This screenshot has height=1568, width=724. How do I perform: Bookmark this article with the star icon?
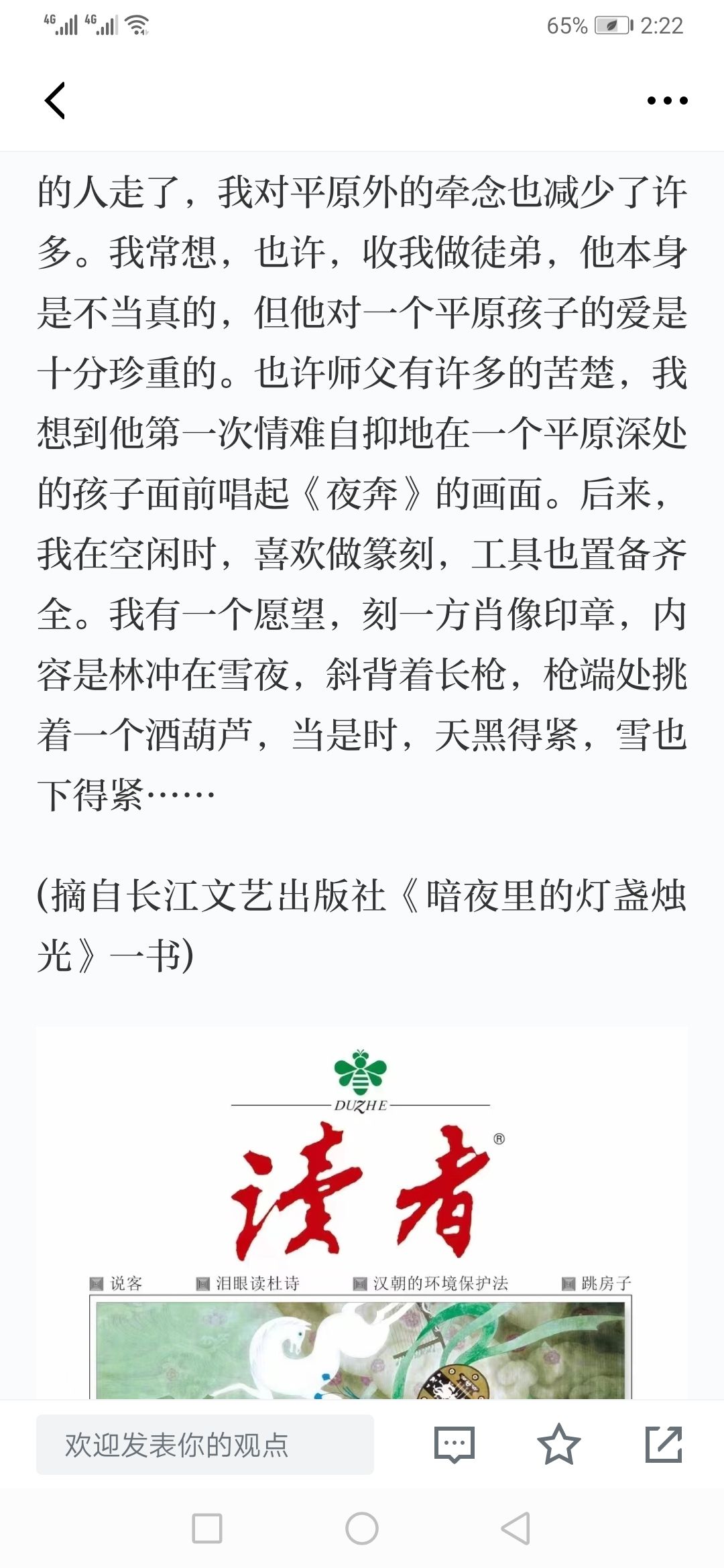pos(558,1444)
